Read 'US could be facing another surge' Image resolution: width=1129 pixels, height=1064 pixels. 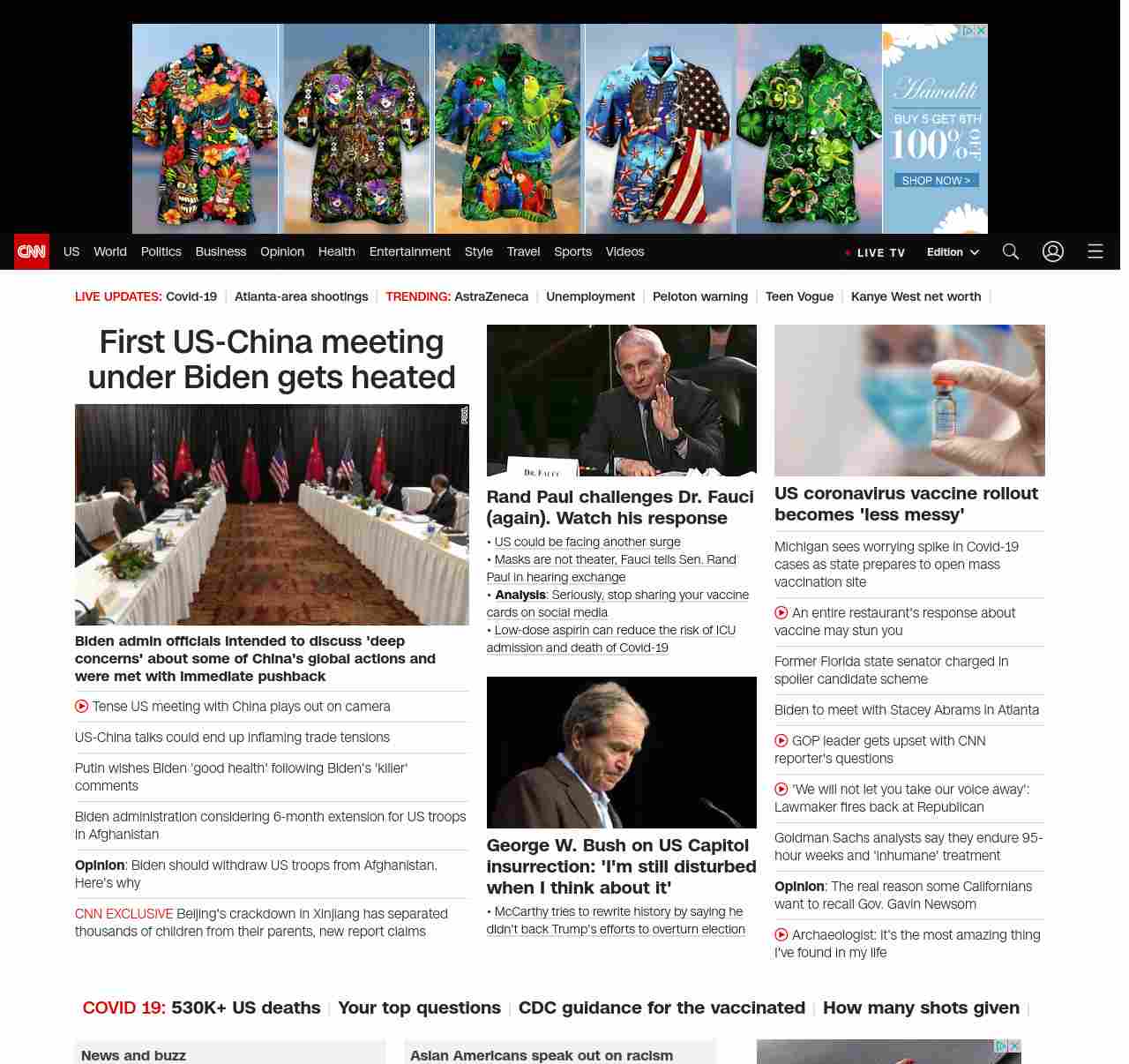[587, 542]
